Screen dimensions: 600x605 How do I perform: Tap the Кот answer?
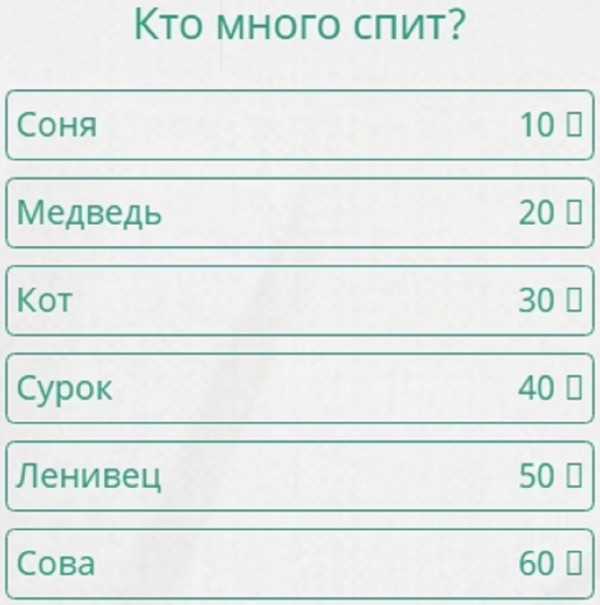[x=300, y=300]
